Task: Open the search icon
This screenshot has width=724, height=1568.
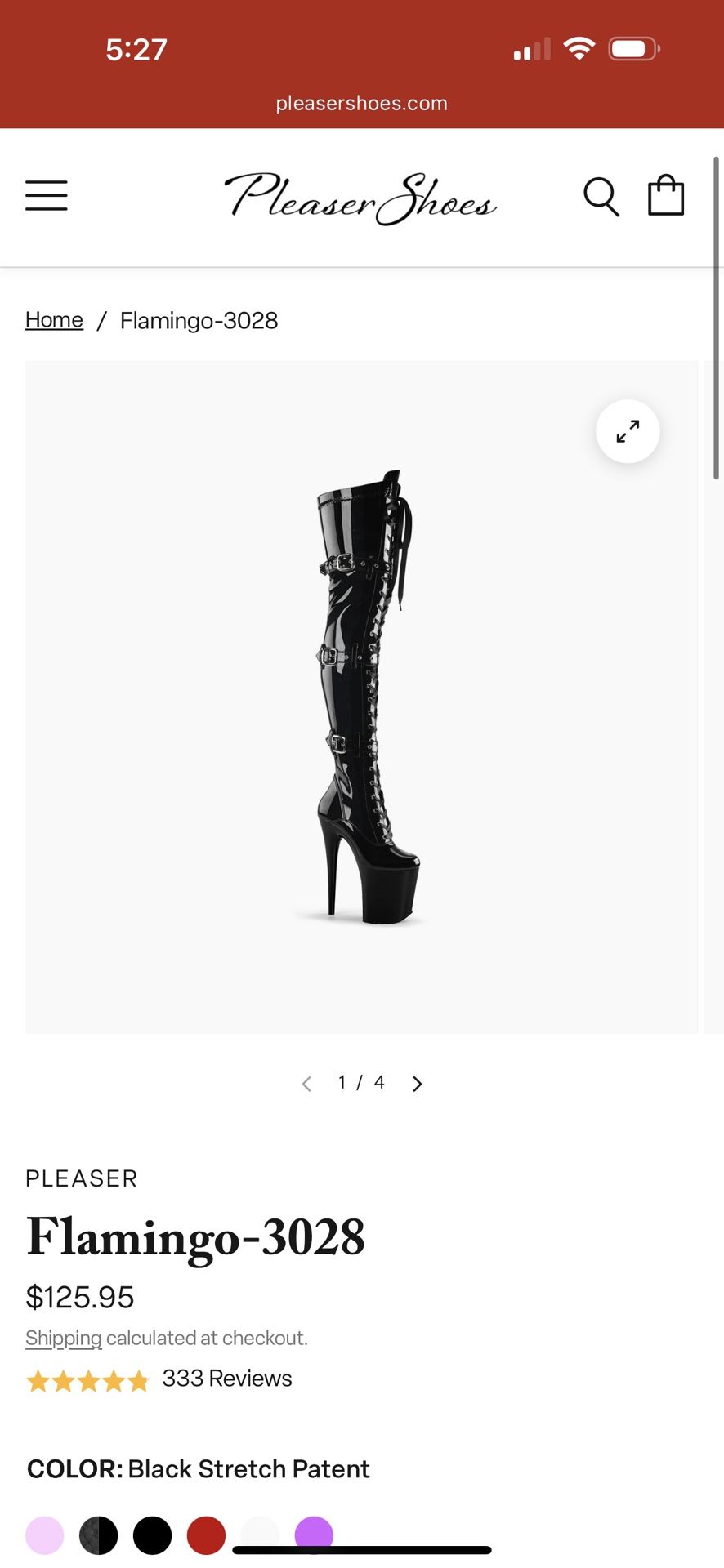Action: coord(601,197)
